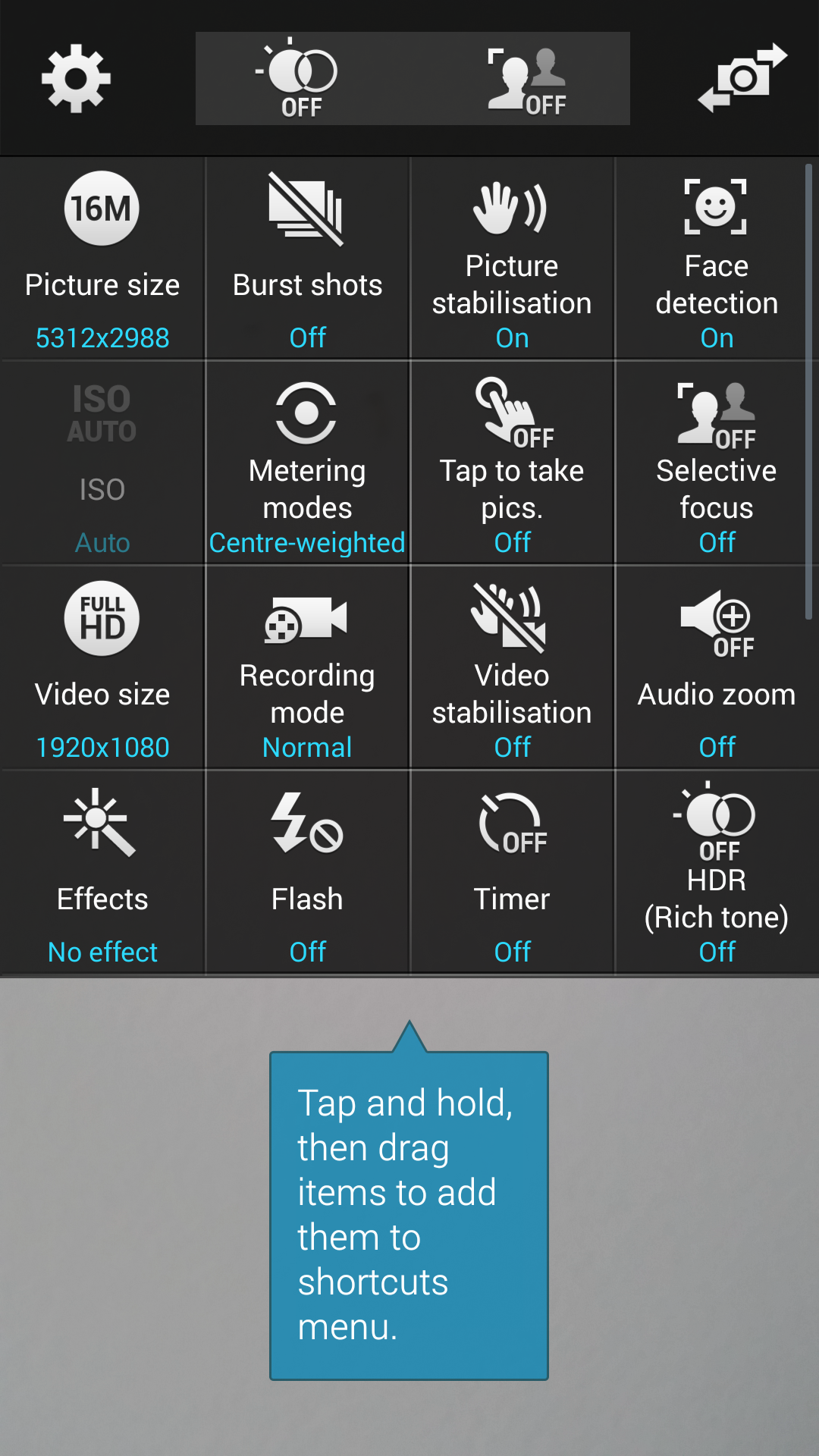Disable Face detection
The width and height of the screenshot is (819, 1456).
[x=717, y=259]
